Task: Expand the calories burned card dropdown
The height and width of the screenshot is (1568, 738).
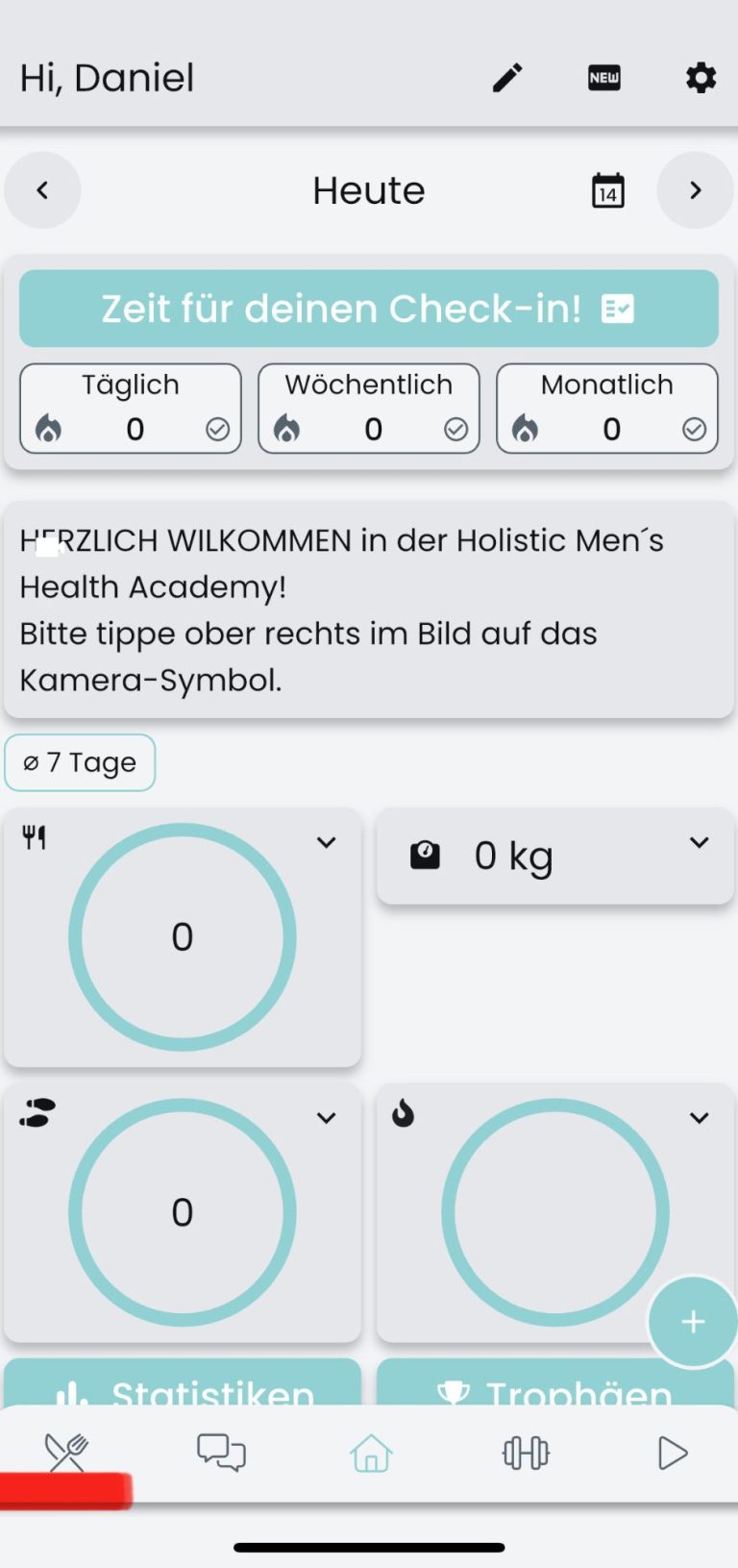Action: (699, 1118)
